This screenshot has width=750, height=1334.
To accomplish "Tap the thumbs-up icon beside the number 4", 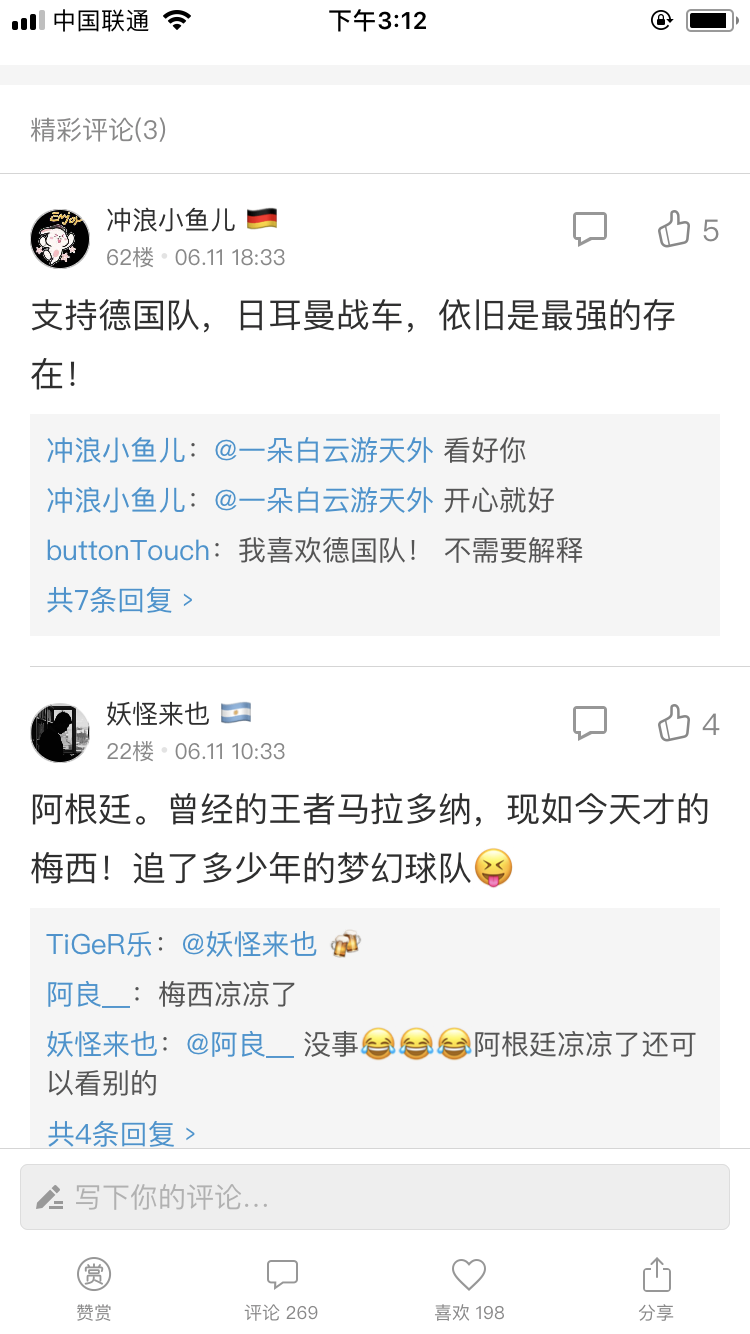I will [675, 723].
